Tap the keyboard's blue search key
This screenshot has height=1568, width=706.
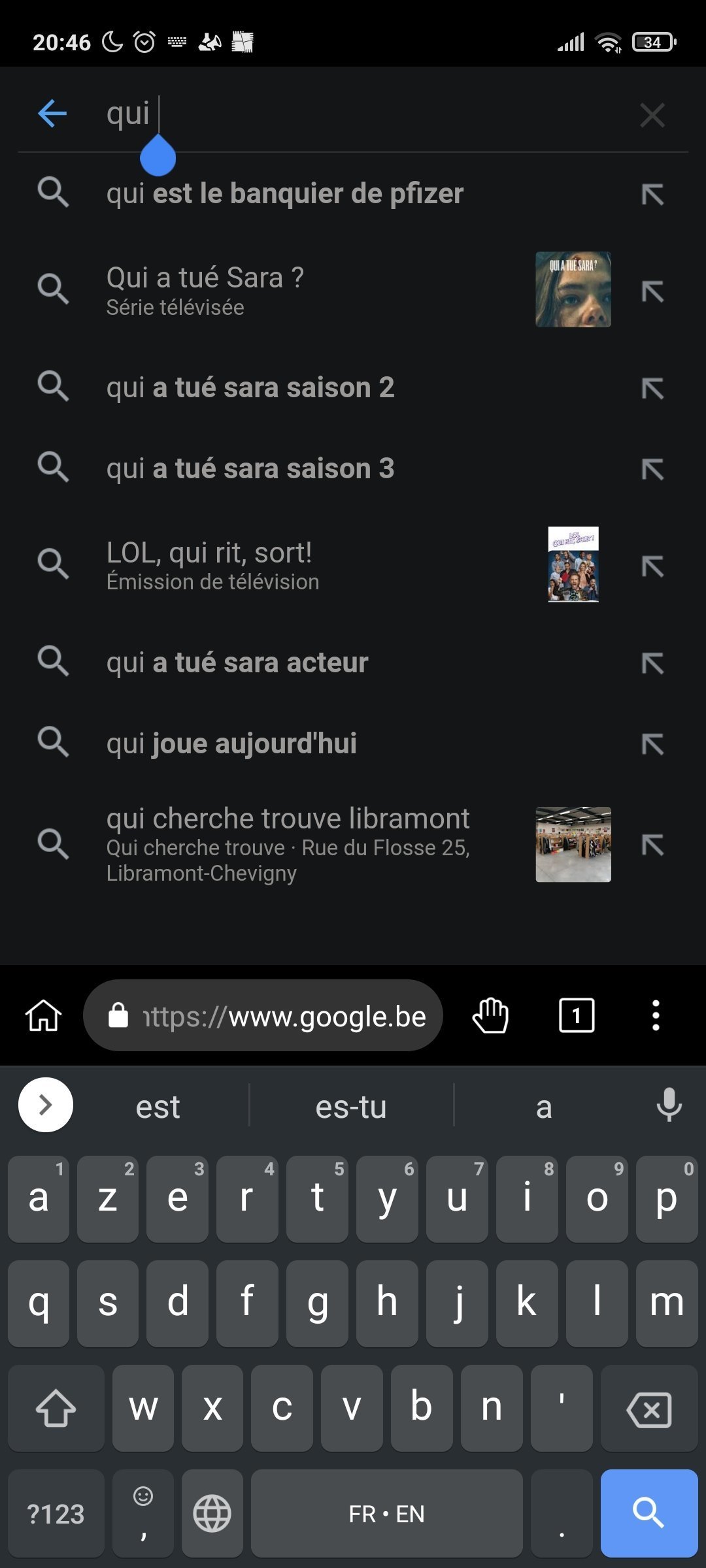coord(649,1513)
